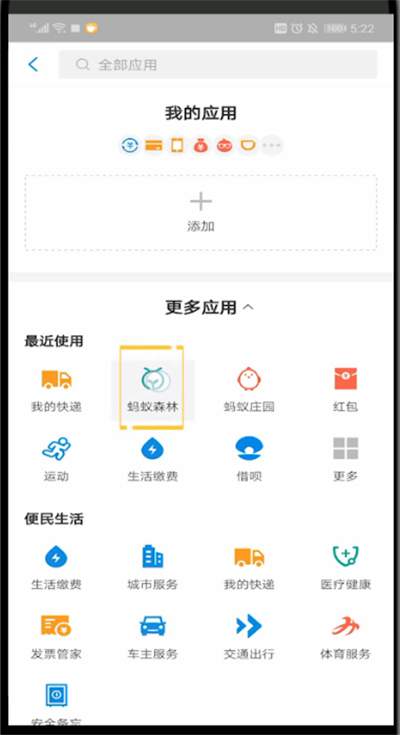This screenshot has width=400, height=735.
Task: Open 红包
Action: click(x=346, y=390)
